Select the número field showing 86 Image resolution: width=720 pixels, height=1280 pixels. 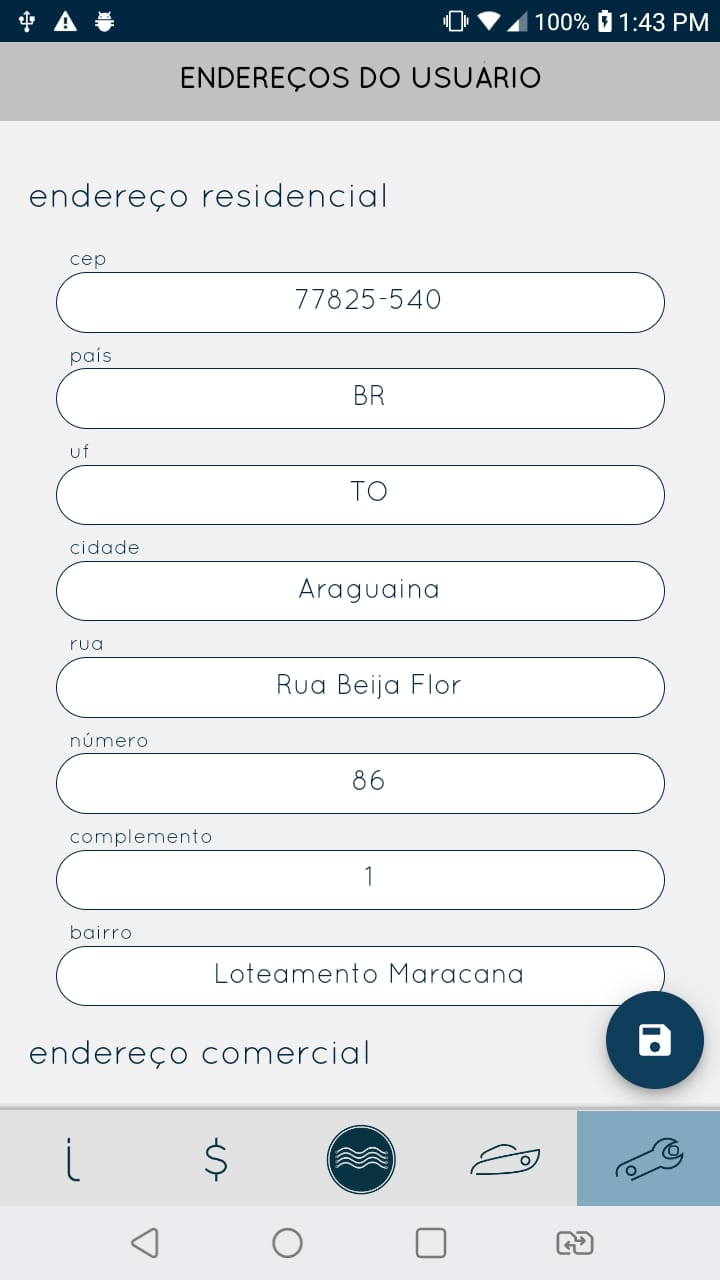[x=360, y=782]
